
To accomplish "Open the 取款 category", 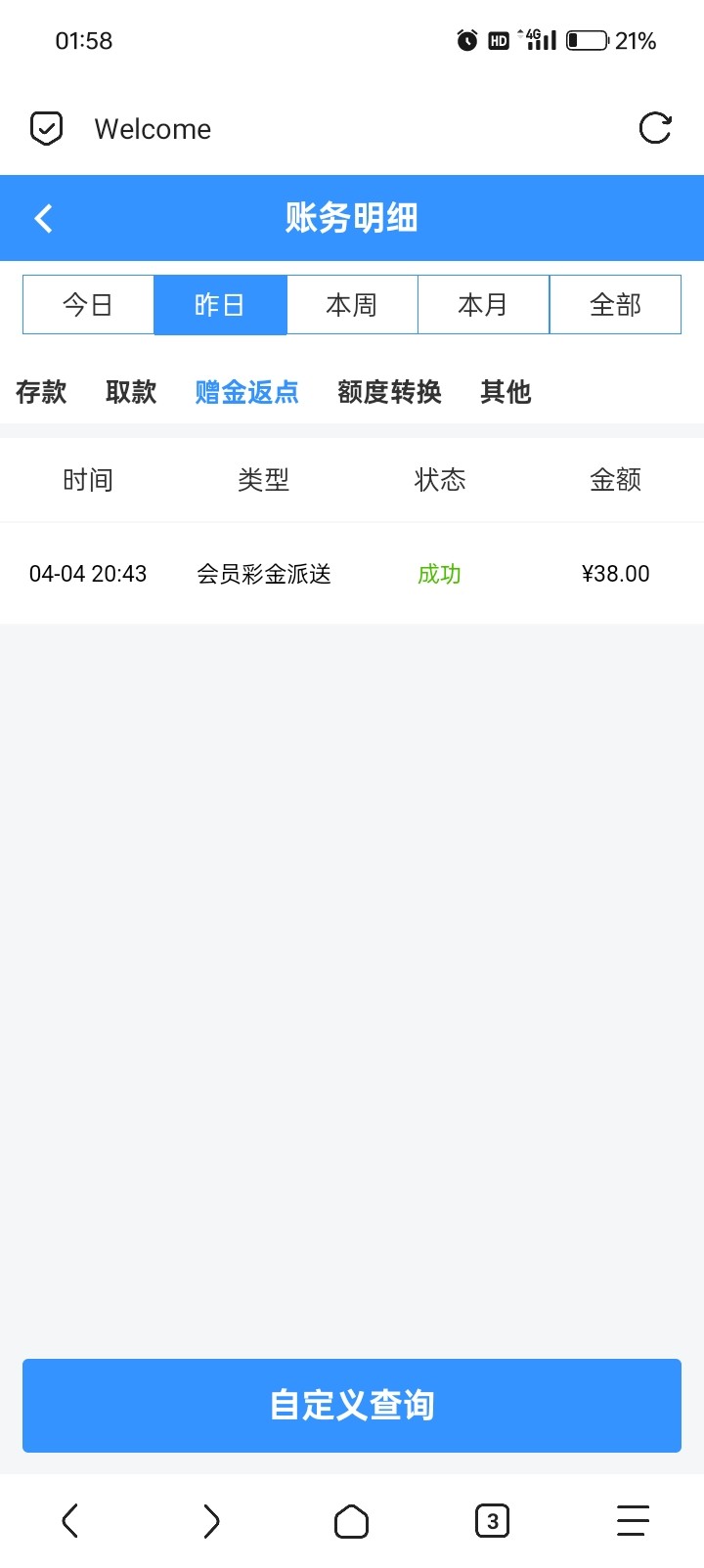I will click(131, 392).
